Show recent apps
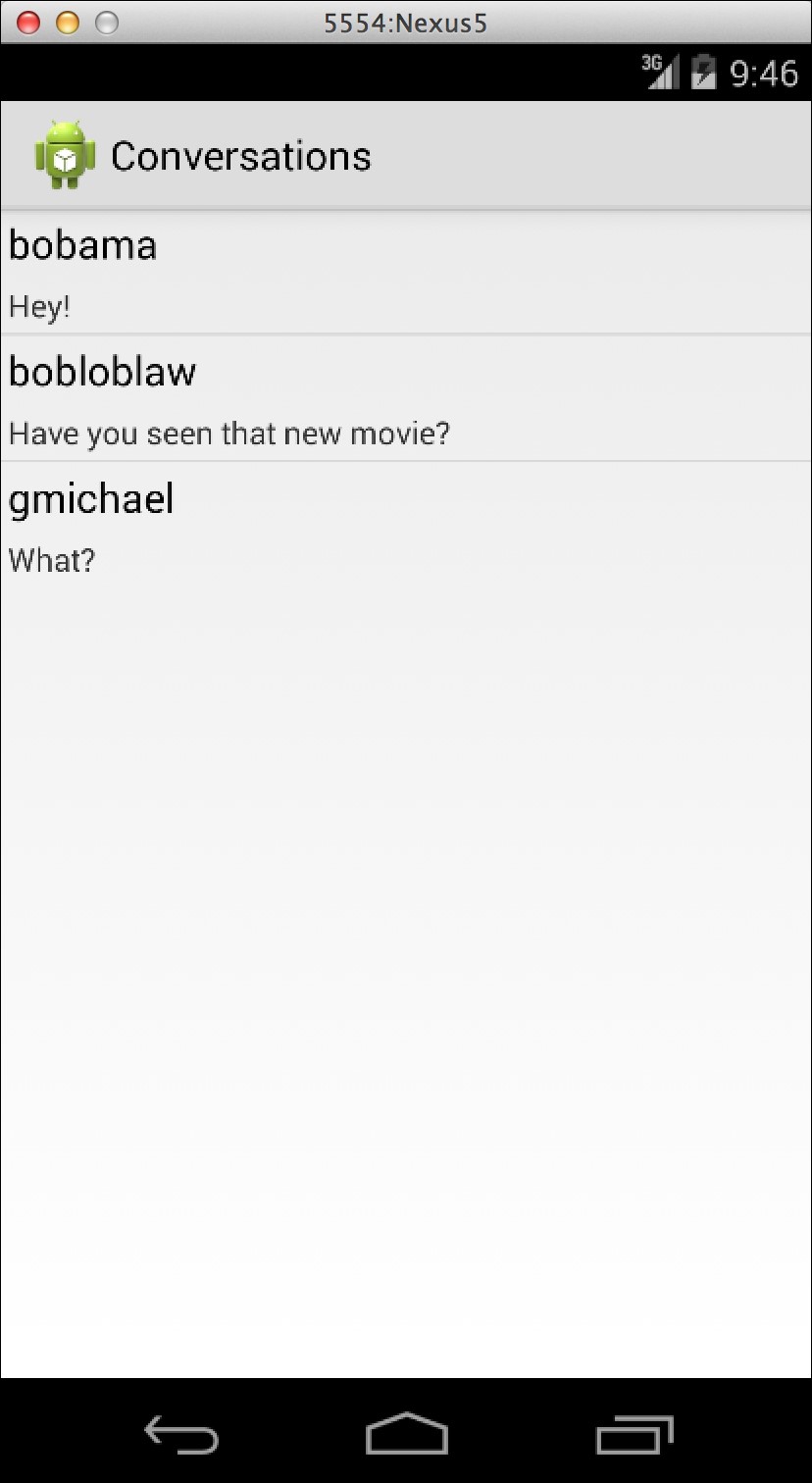Screen dimensions: 812x1483 coord(634,1435)
